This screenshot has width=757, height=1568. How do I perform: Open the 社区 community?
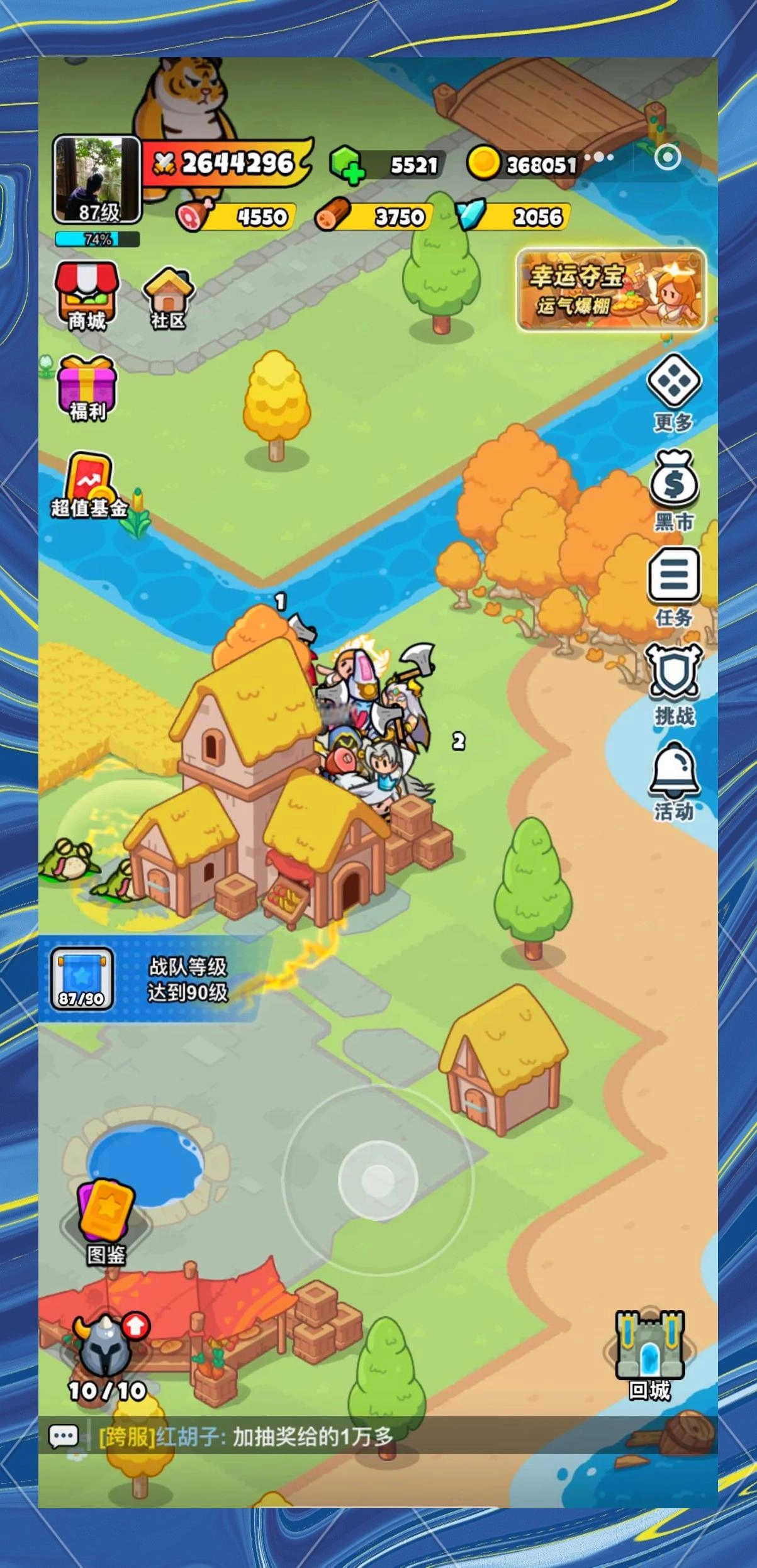(x=168, y=299)
